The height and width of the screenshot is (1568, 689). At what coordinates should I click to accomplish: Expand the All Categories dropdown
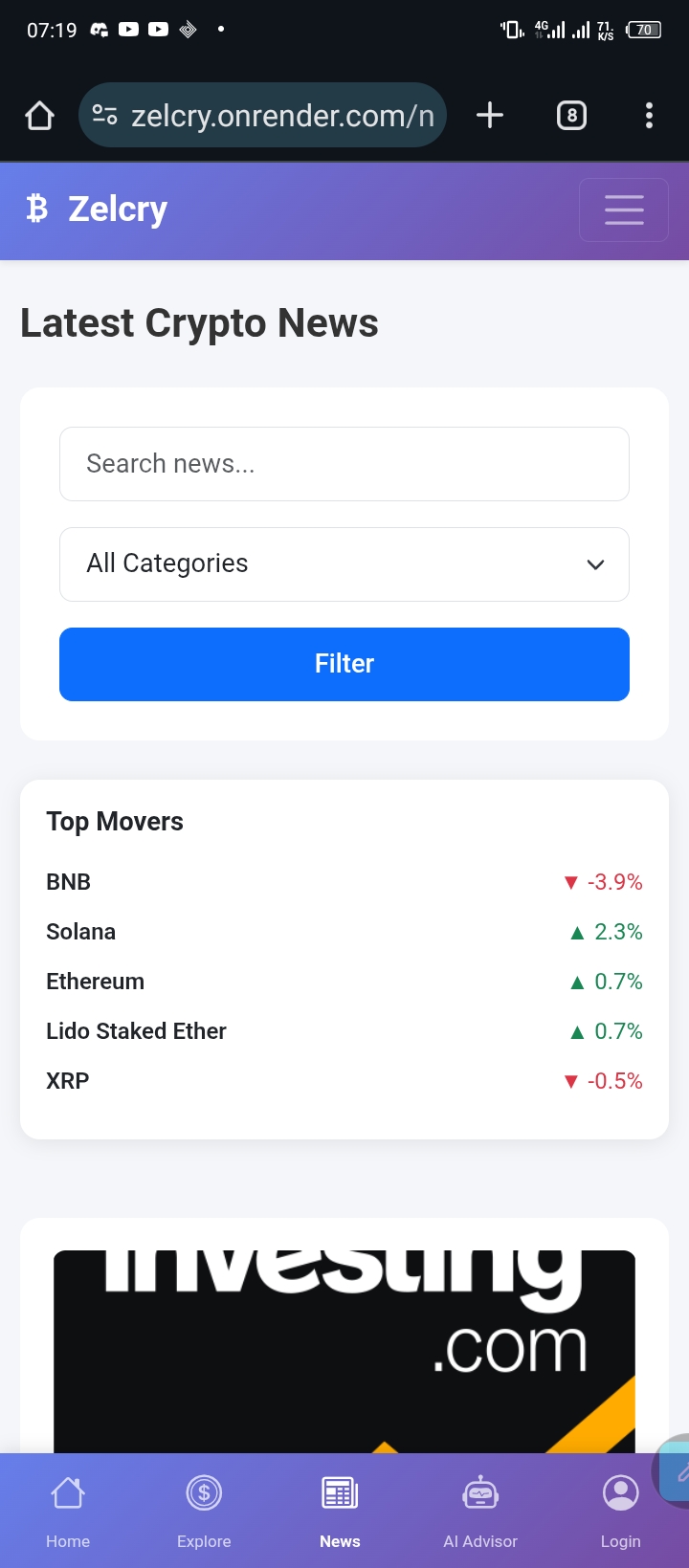[x=344, y=564]
